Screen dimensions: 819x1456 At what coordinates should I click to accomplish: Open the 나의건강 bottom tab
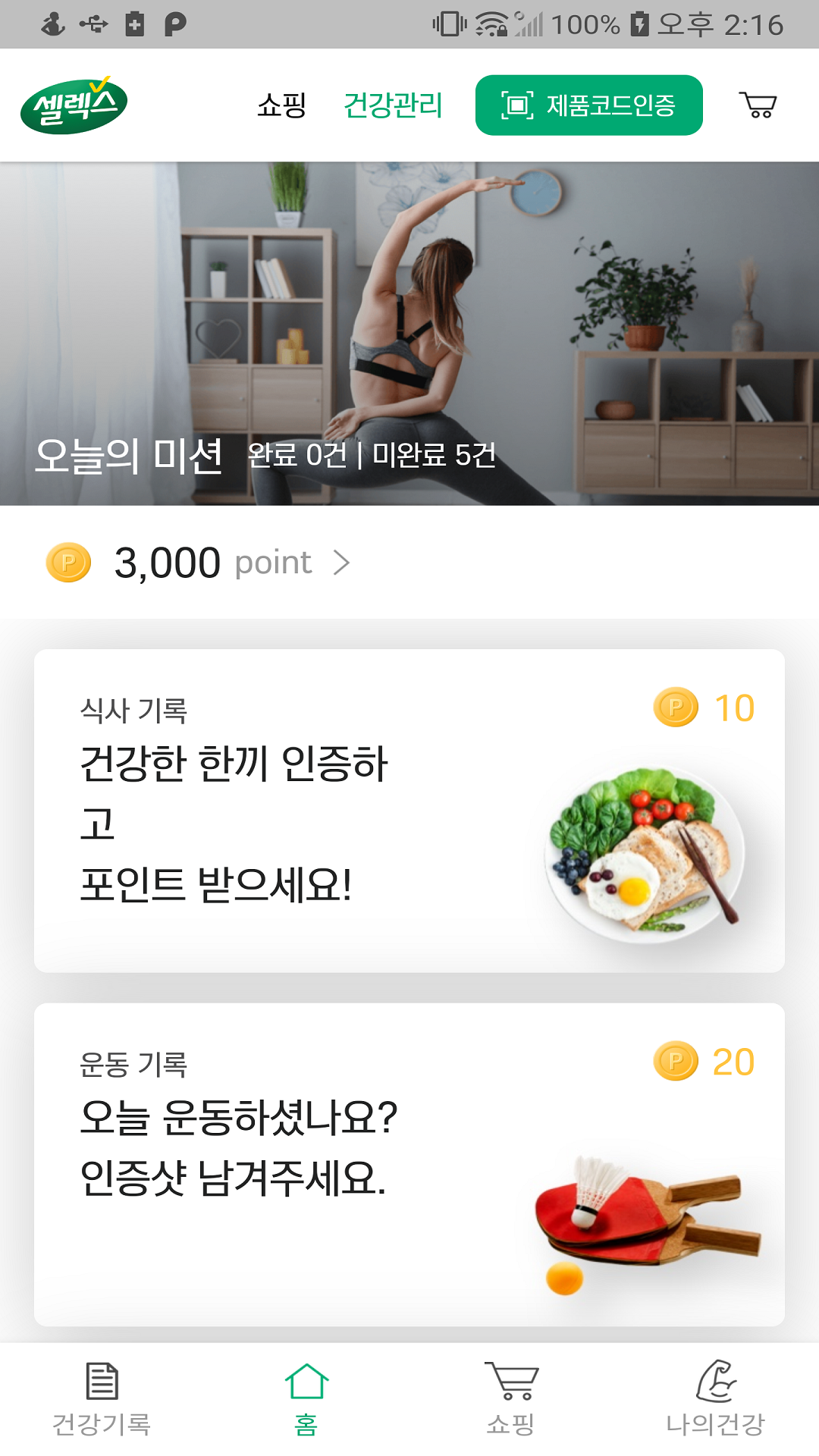[x=716, y=1400]
